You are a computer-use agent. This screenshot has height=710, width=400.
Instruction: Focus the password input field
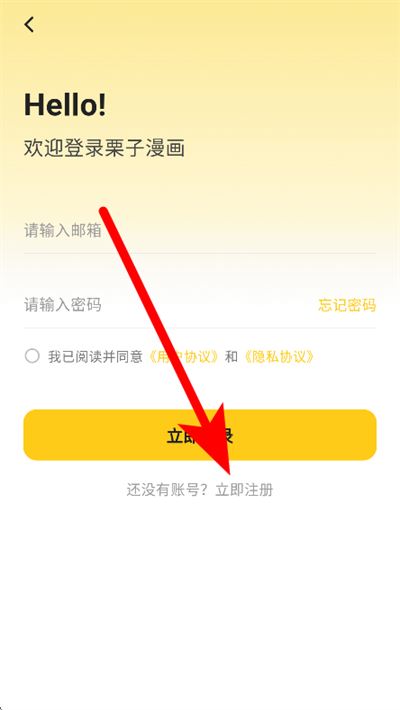pos(170,305)
